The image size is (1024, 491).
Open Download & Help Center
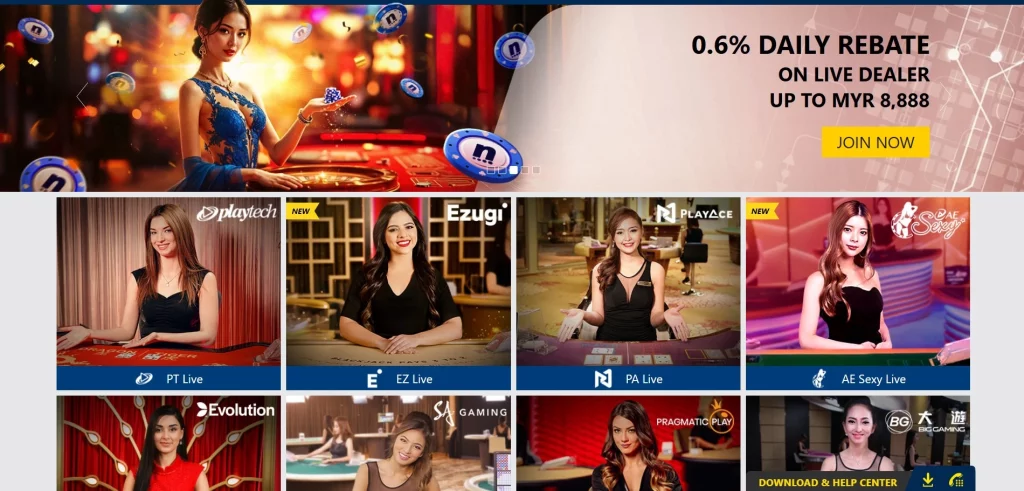(830, 481)
